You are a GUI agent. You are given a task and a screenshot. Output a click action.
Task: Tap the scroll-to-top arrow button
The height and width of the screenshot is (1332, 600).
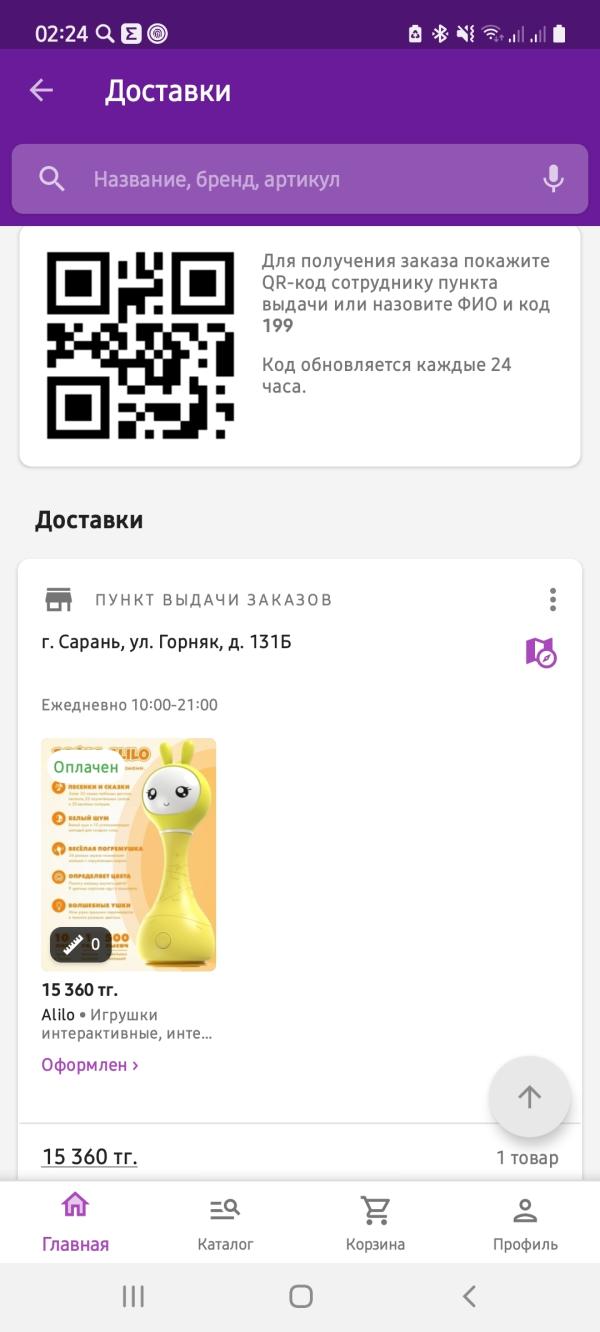530,1097
